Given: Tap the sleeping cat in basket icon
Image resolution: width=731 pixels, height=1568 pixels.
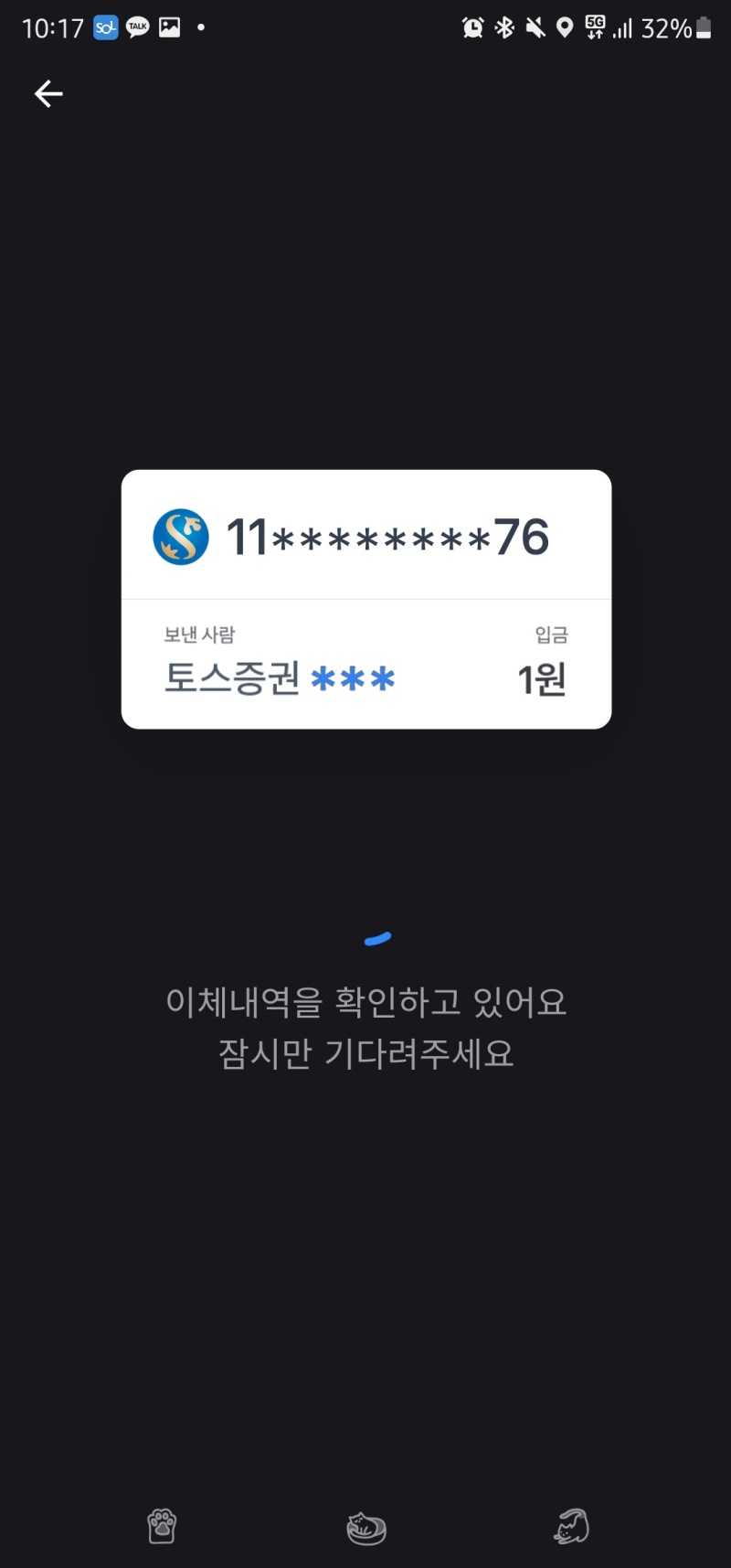Looking at the screenshot, I should (x=365, y=1527).
